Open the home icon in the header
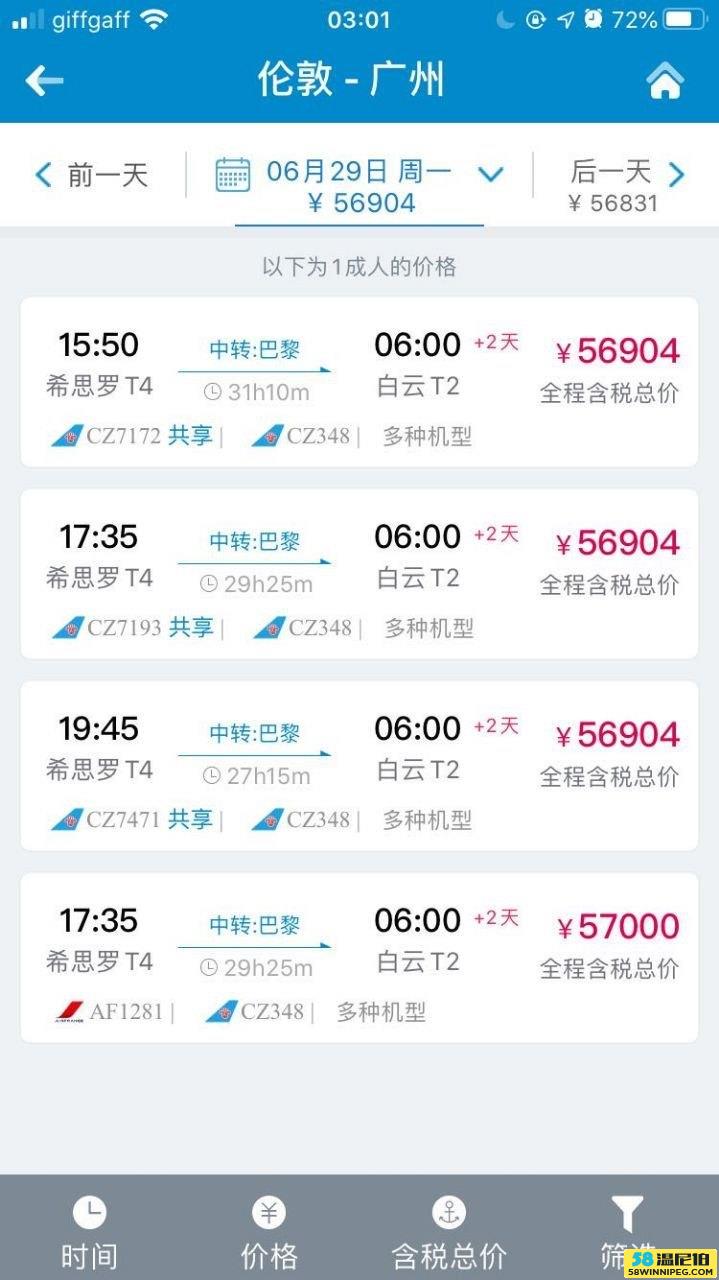This screenshot has width=719, height=1280. click(x=665, y=81)
